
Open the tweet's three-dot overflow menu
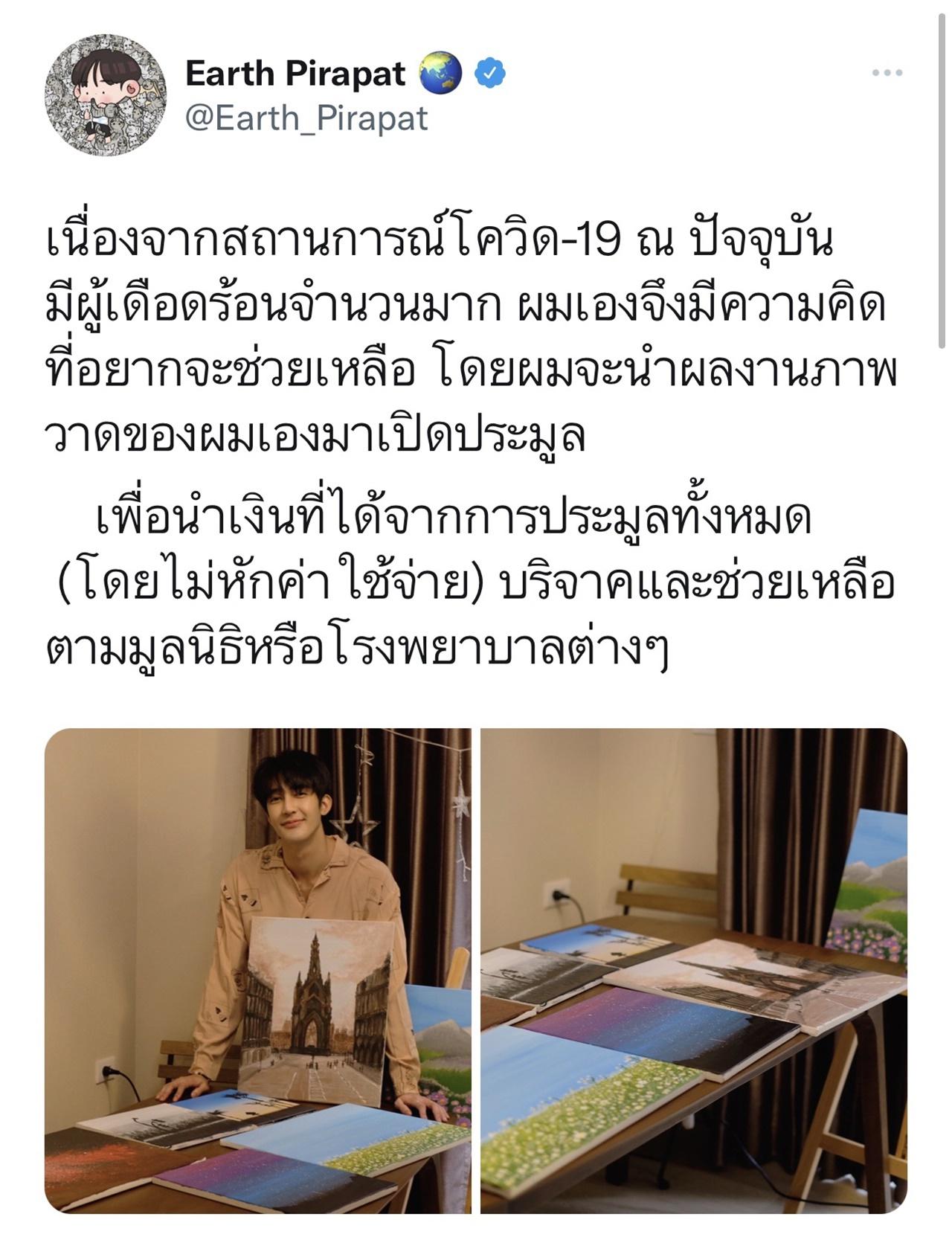click(x=887, y=73)
